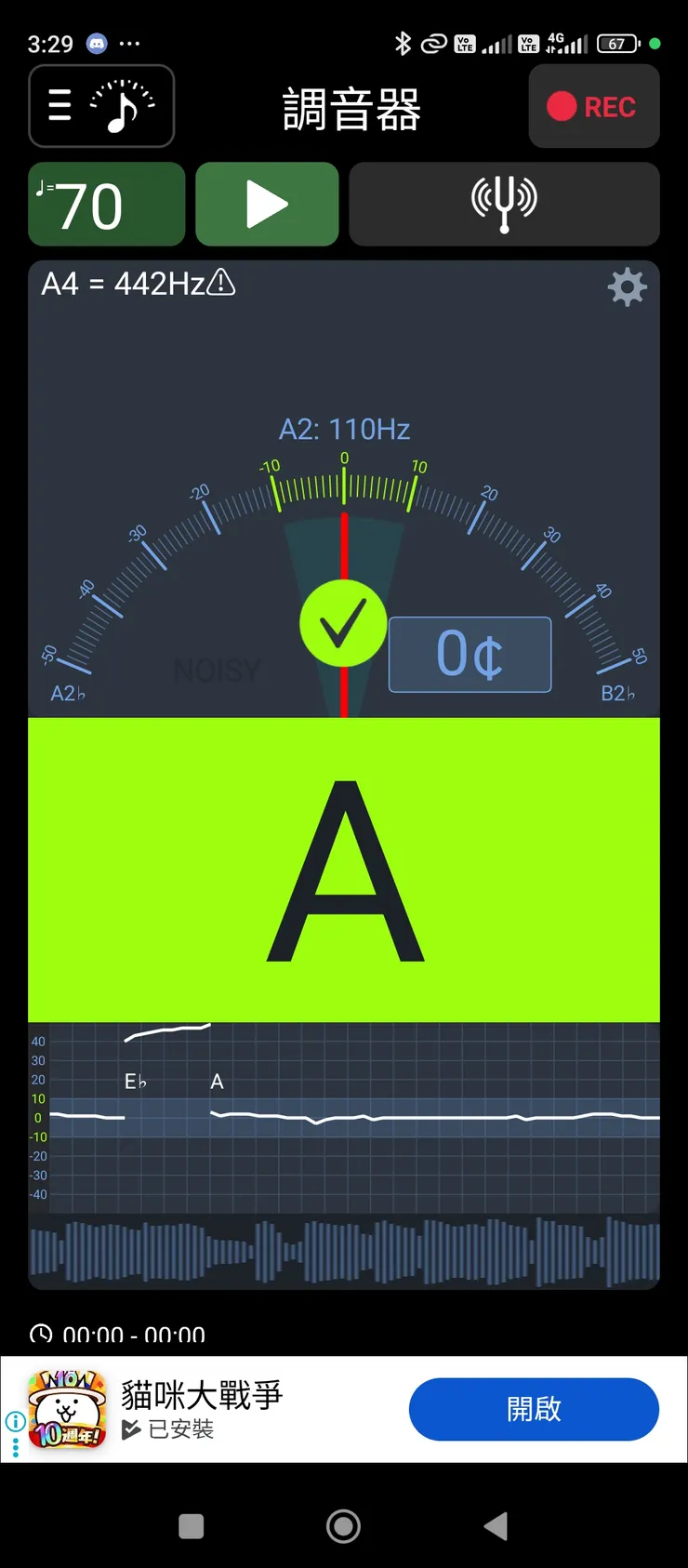This screenshot has width=688, height=1568.
Task: Go back with the system back button
Action: tap(496, 1526)
